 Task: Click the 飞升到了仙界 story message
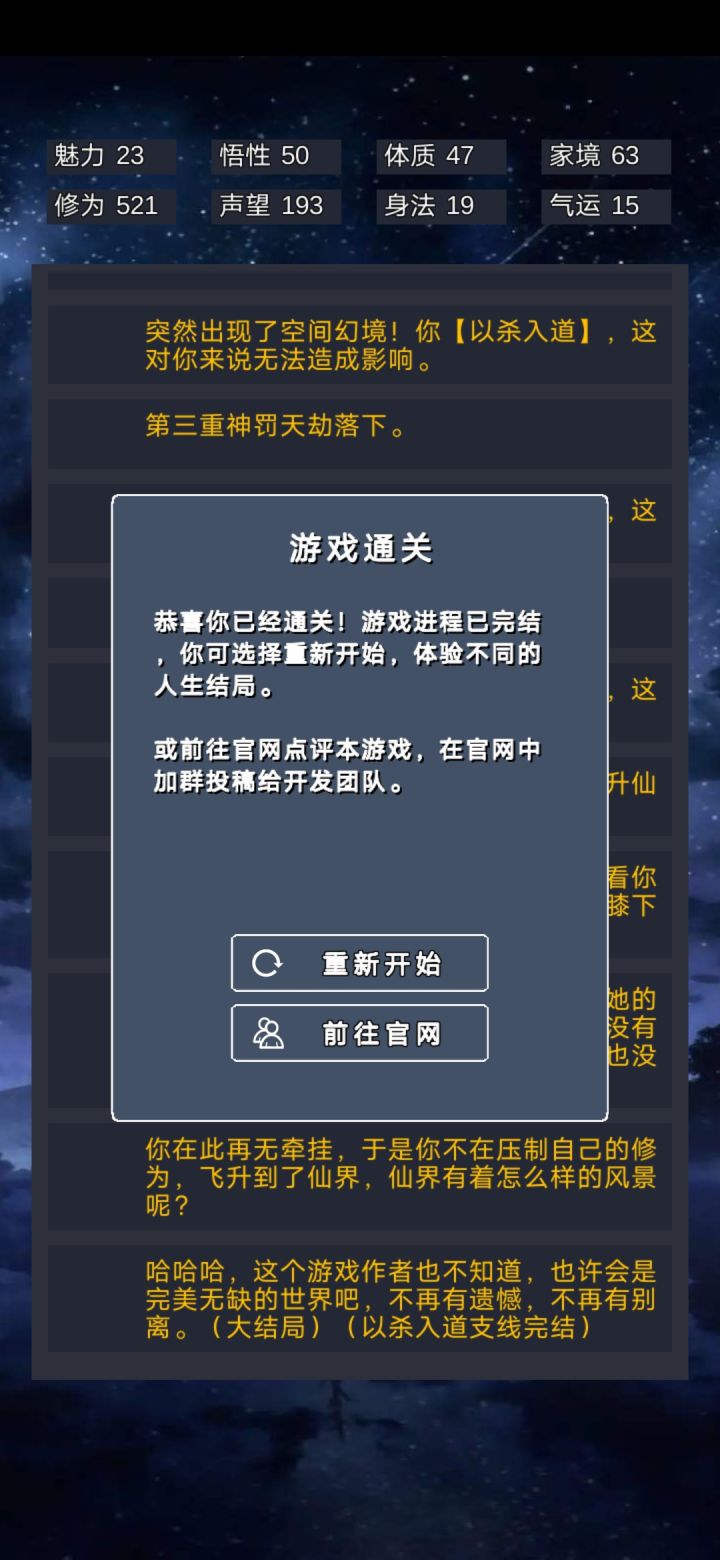click(360, 1177)
